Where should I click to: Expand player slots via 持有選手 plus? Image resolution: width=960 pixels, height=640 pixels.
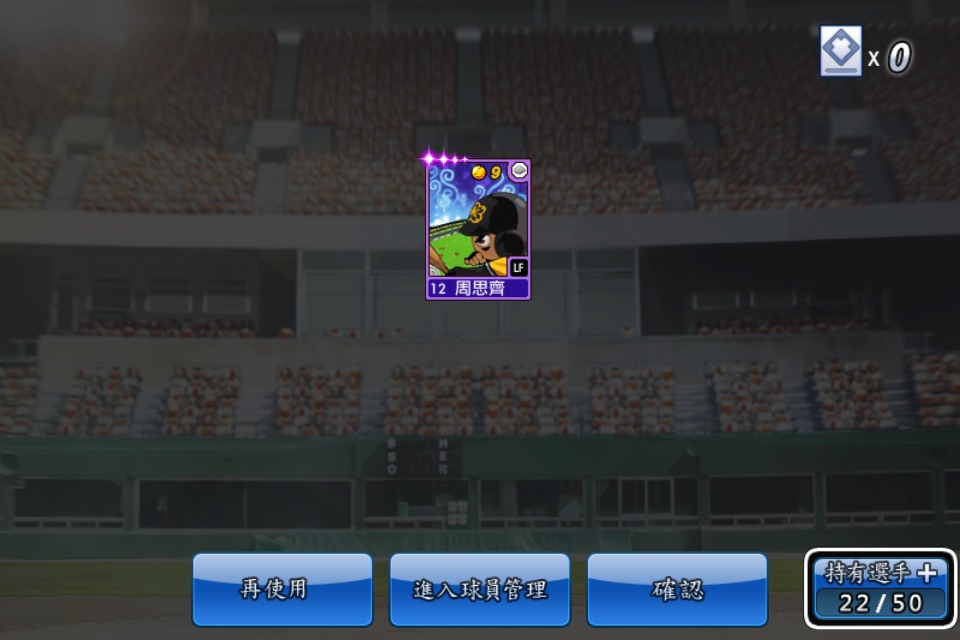(x=881, y=588)
